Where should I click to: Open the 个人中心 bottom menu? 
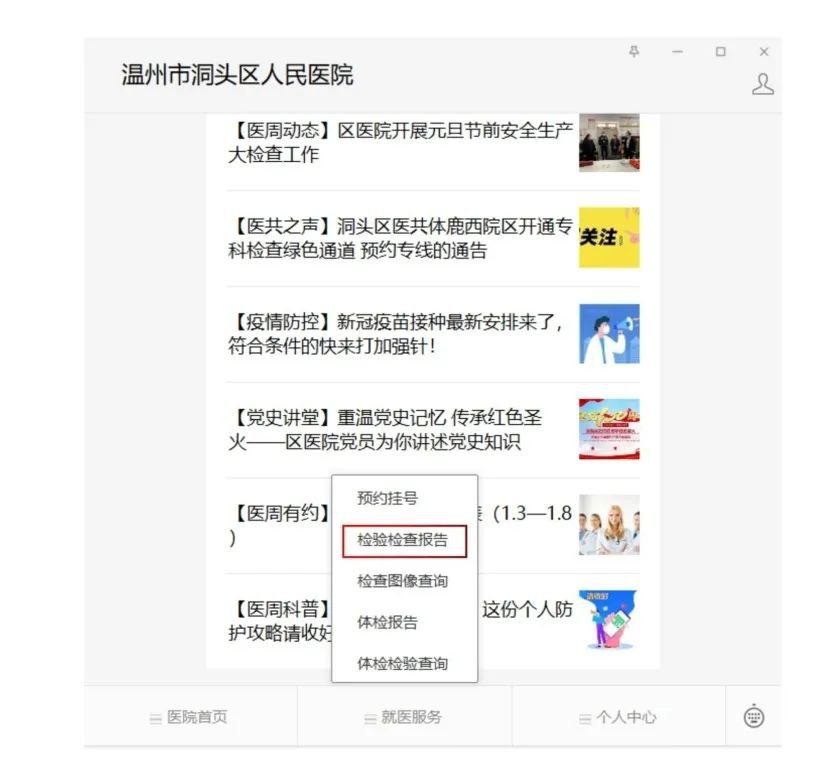pyautogui.click(x=619, y=717)
